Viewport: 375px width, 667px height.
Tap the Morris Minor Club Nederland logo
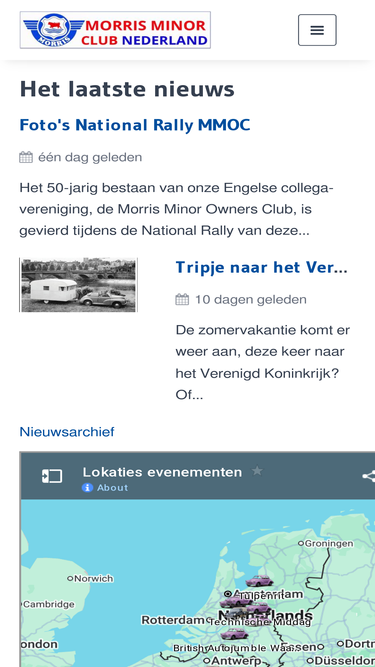[x=115, y=30]
